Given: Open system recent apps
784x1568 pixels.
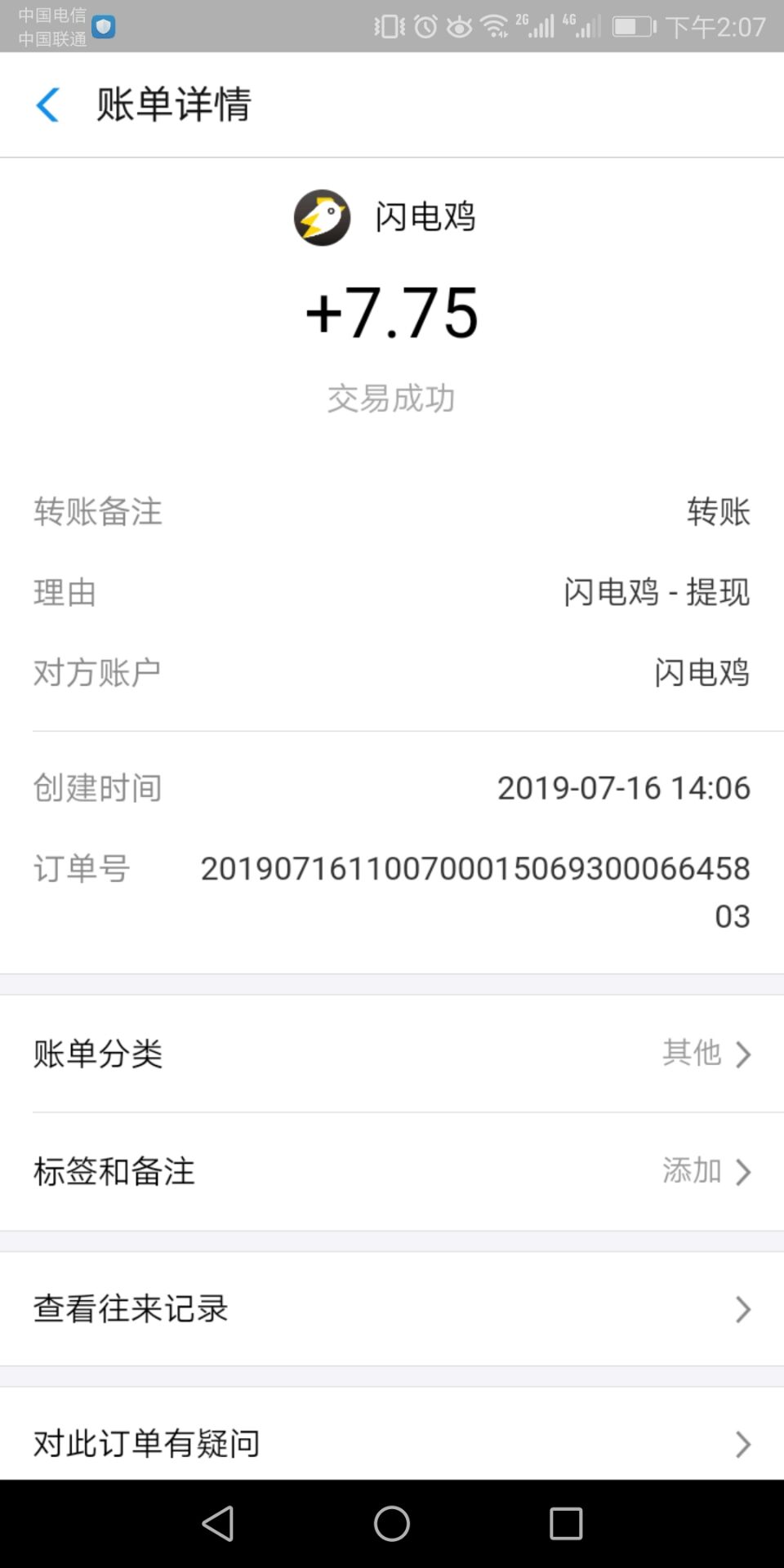Looking at the screenshot, I should point(566,1523).
